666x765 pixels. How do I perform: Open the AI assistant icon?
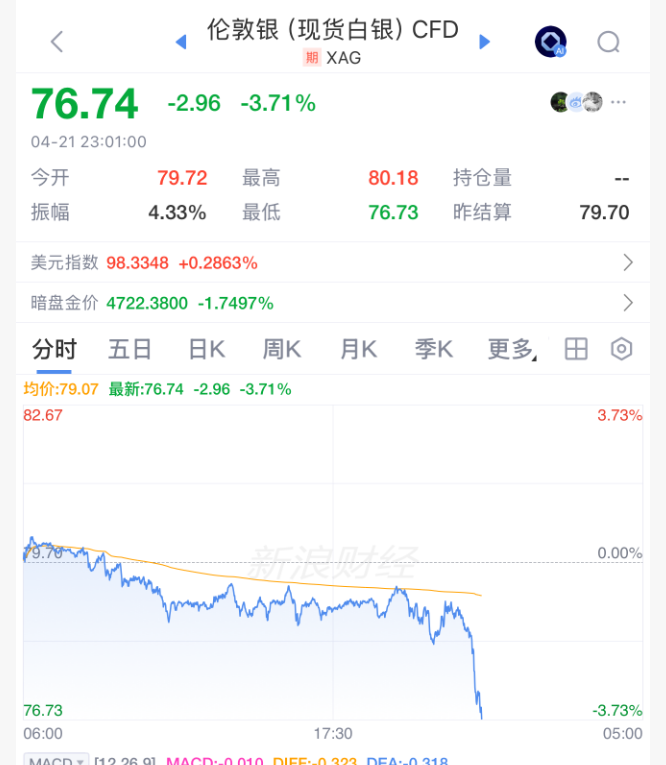(550, 41)
